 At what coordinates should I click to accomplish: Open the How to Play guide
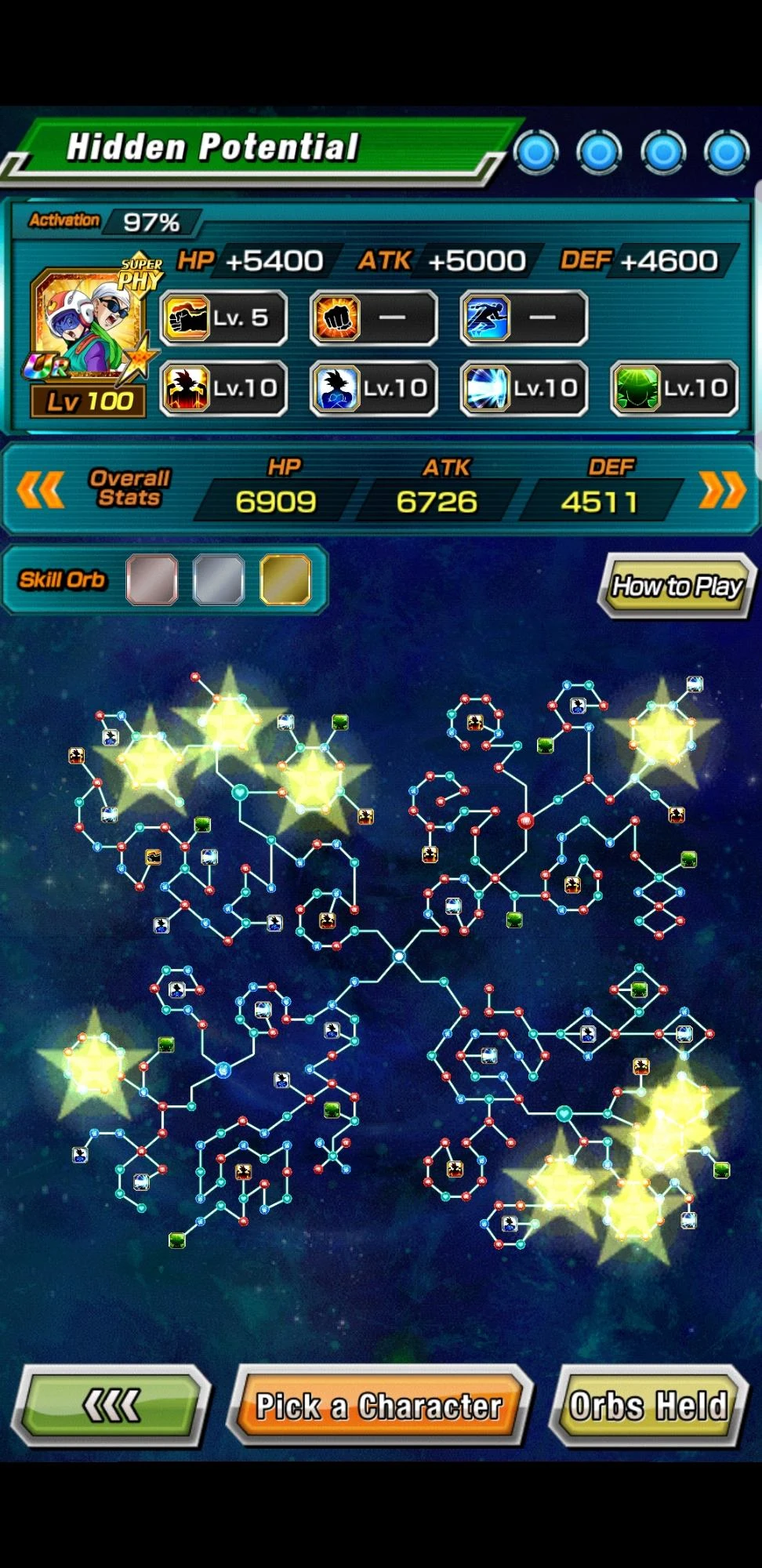[x=677, y=586]
